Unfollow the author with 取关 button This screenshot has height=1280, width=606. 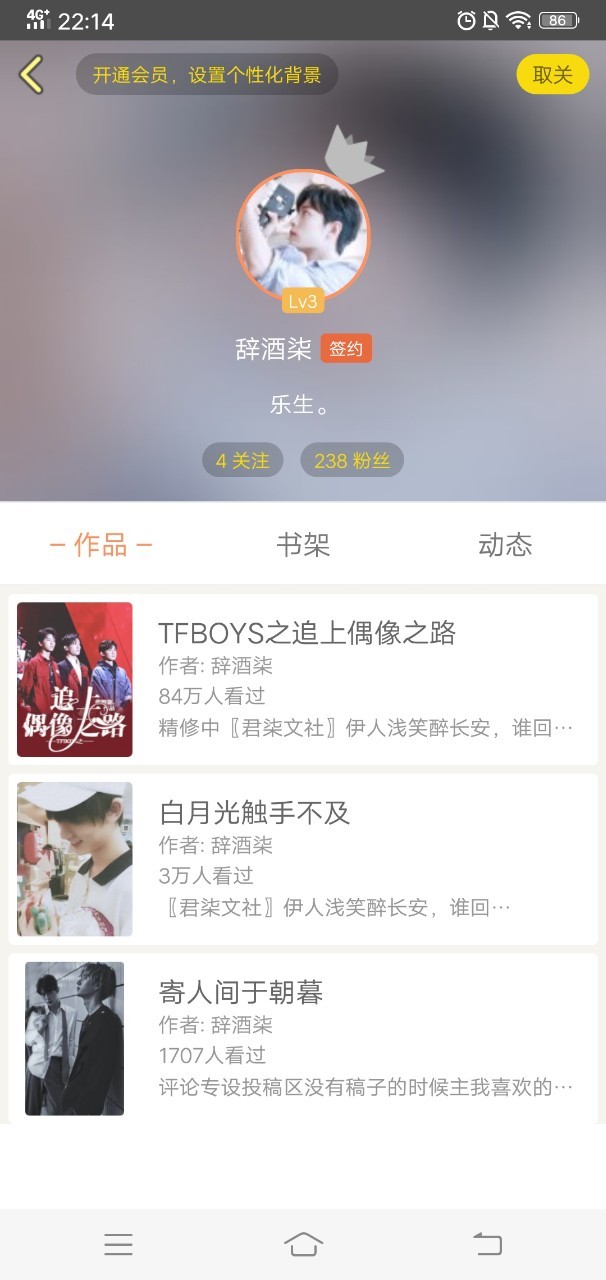[x=552, y=75]
